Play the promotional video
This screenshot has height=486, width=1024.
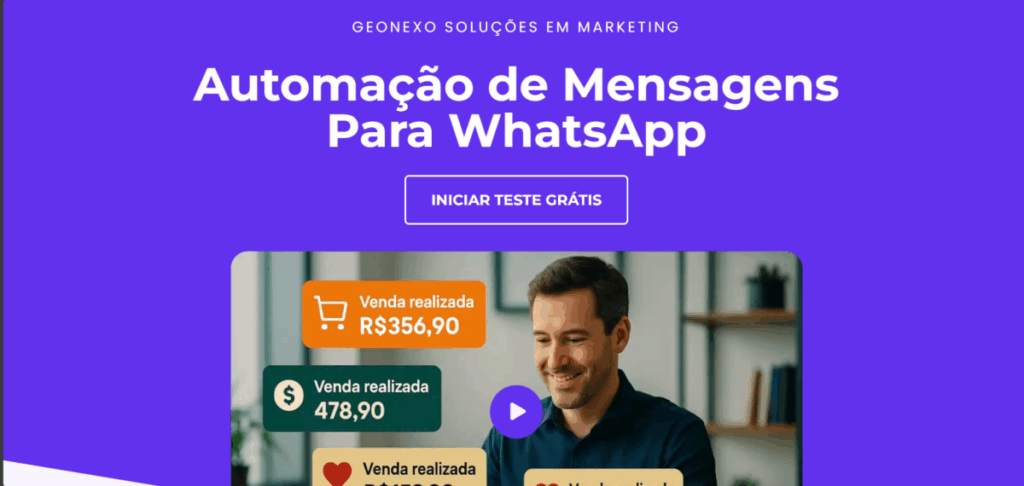(x=516, y=411)
